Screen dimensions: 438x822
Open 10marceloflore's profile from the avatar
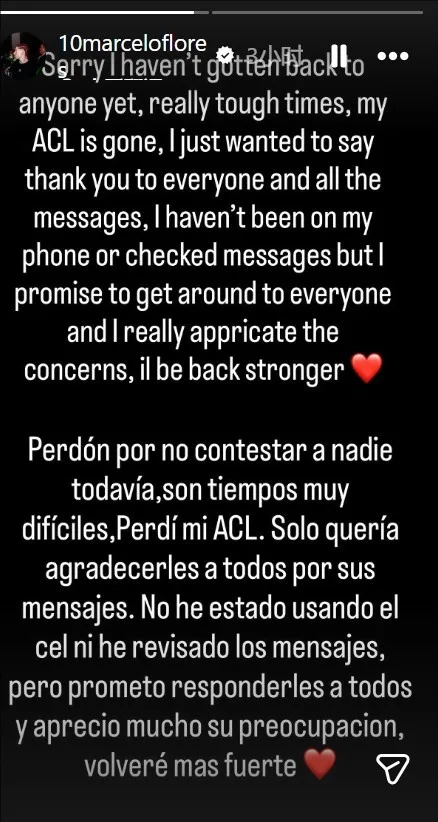click(x=24, y=56)
